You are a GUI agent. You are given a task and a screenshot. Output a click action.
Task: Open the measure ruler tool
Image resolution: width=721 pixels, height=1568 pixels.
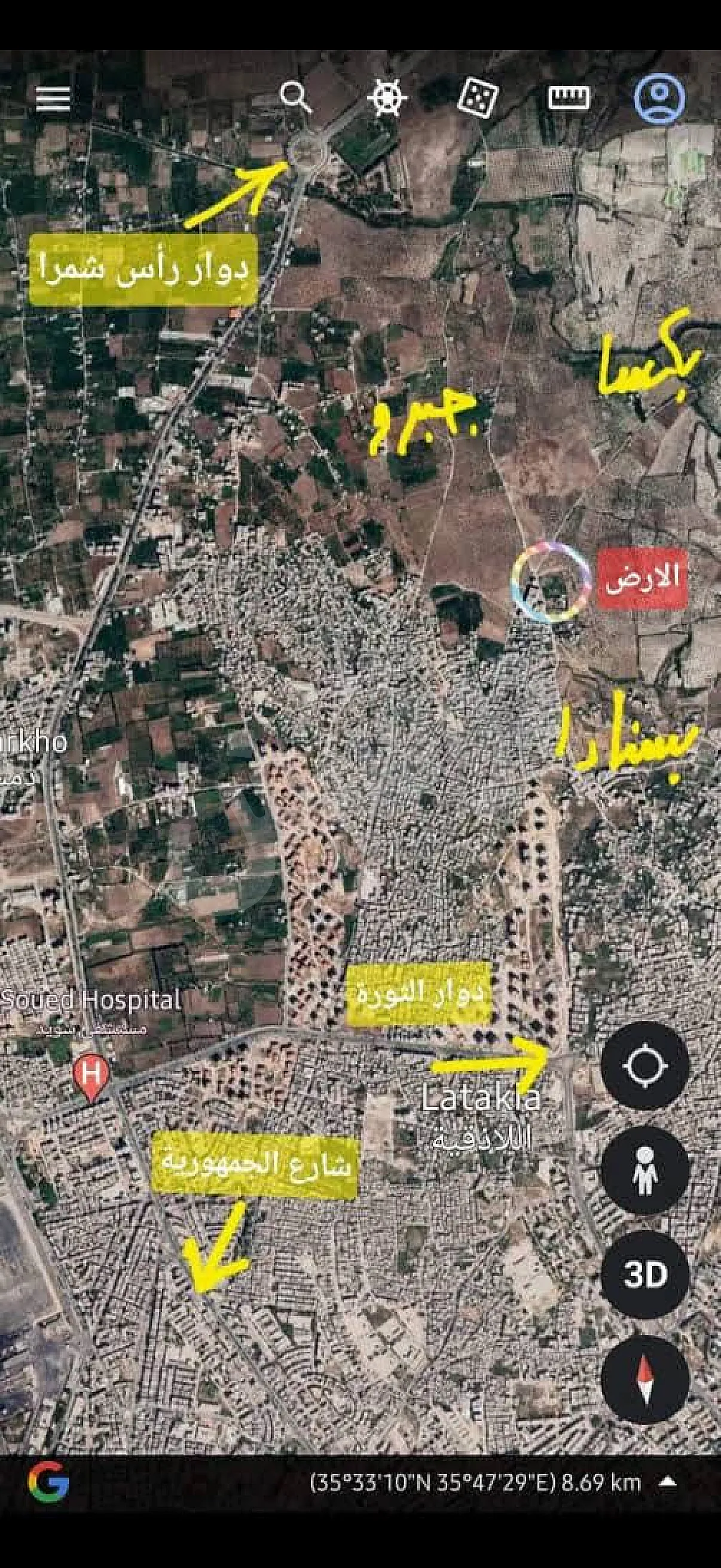click(569, 97)
